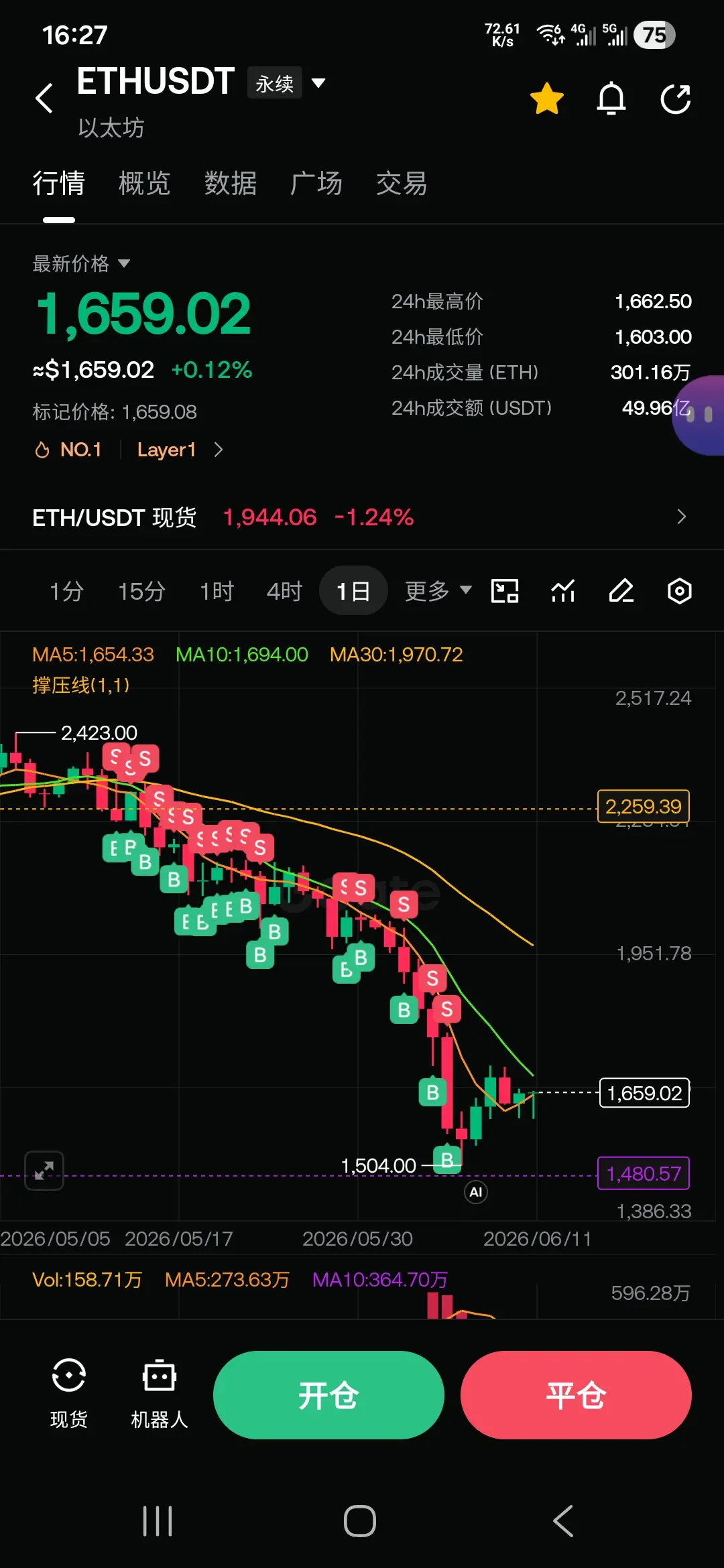Switch to the 交易 tab

click(402, 183)
